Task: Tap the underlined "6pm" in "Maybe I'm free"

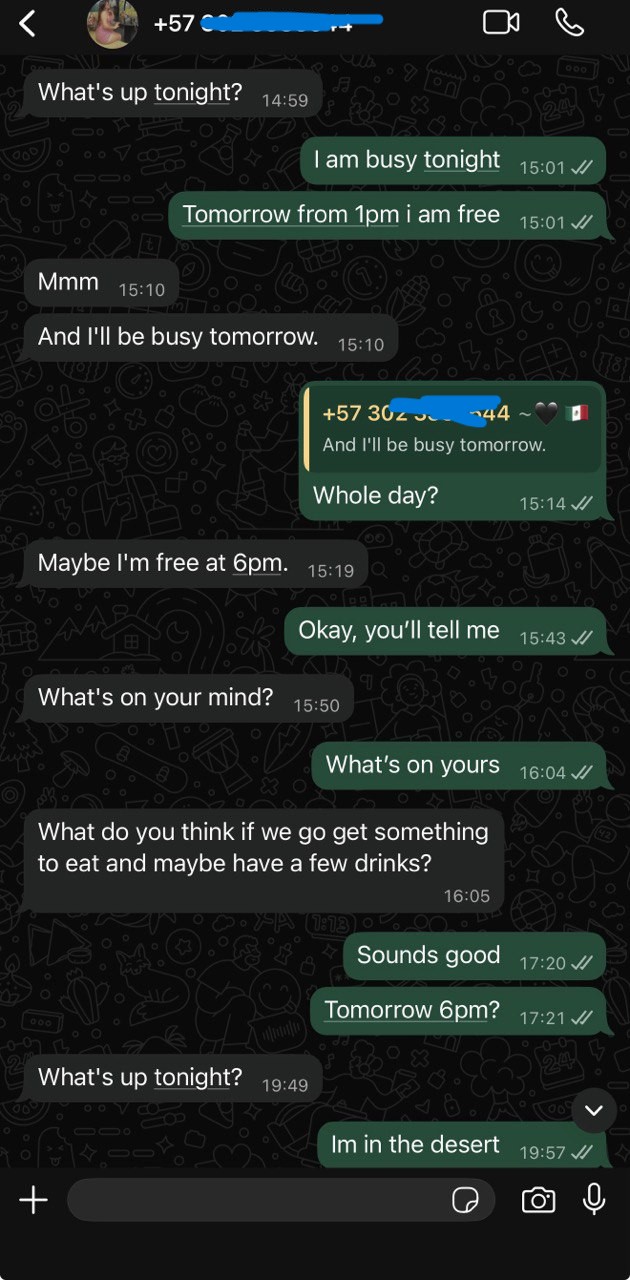Action: [258, 563]
